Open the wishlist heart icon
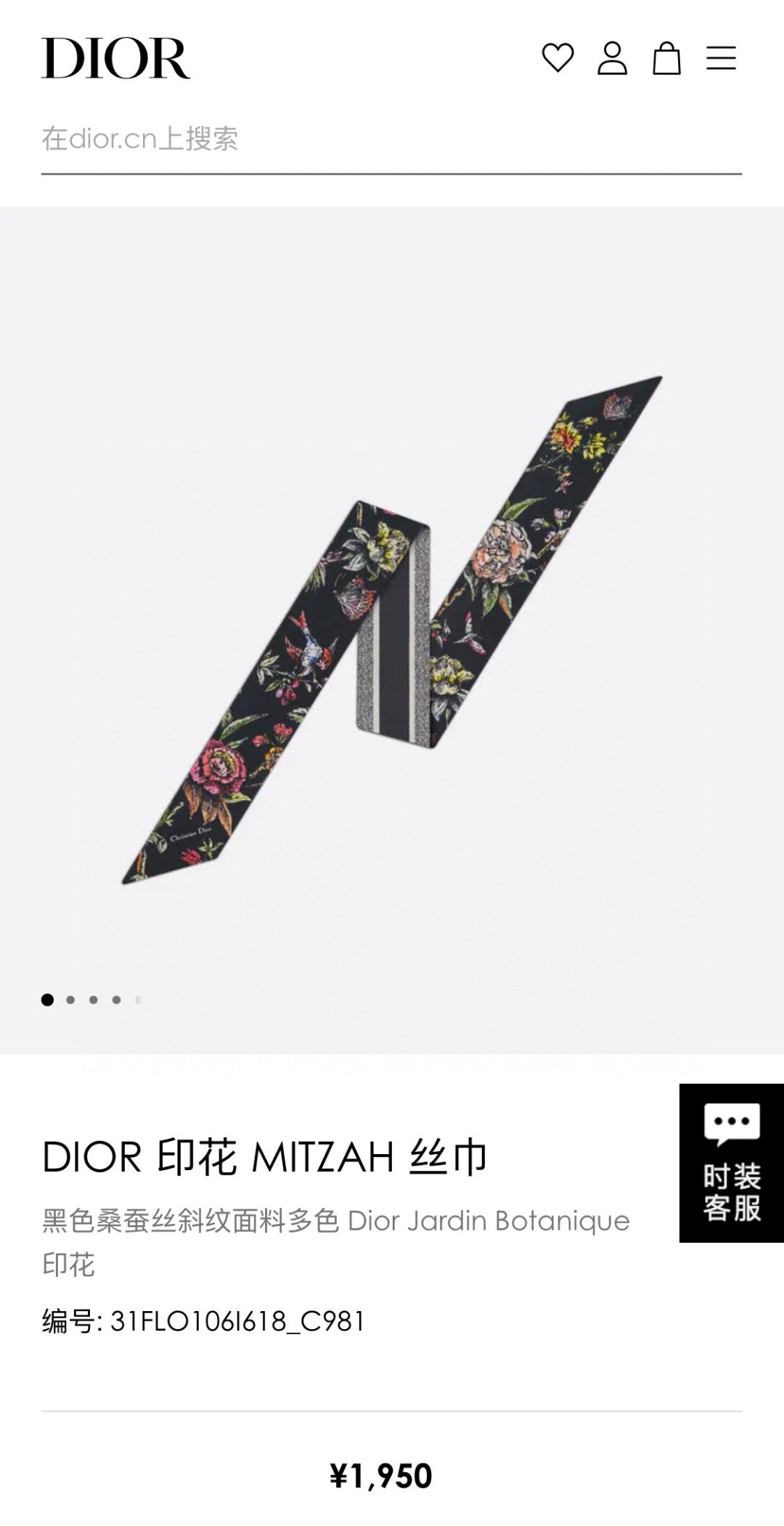 pos(558,58)
